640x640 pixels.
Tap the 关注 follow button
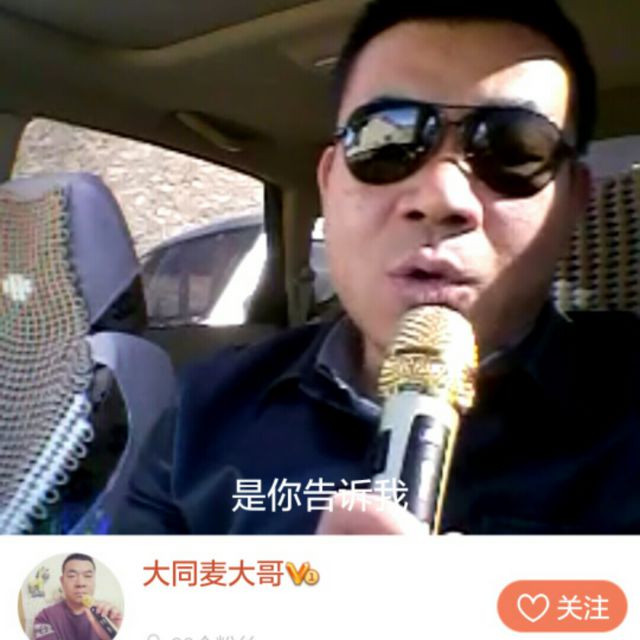(562, 606)
